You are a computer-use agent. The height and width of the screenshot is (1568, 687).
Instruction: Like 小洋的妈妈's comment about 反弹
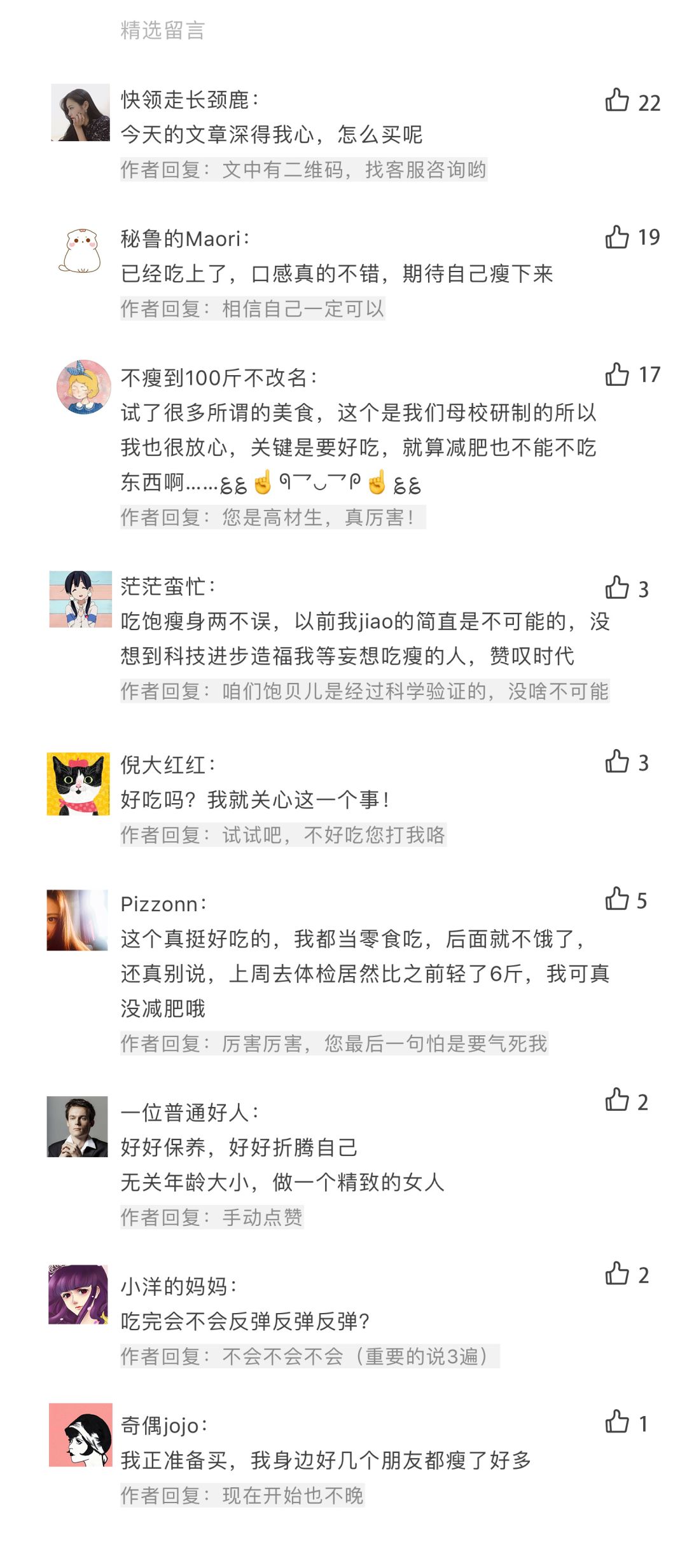click(617, 1274)
